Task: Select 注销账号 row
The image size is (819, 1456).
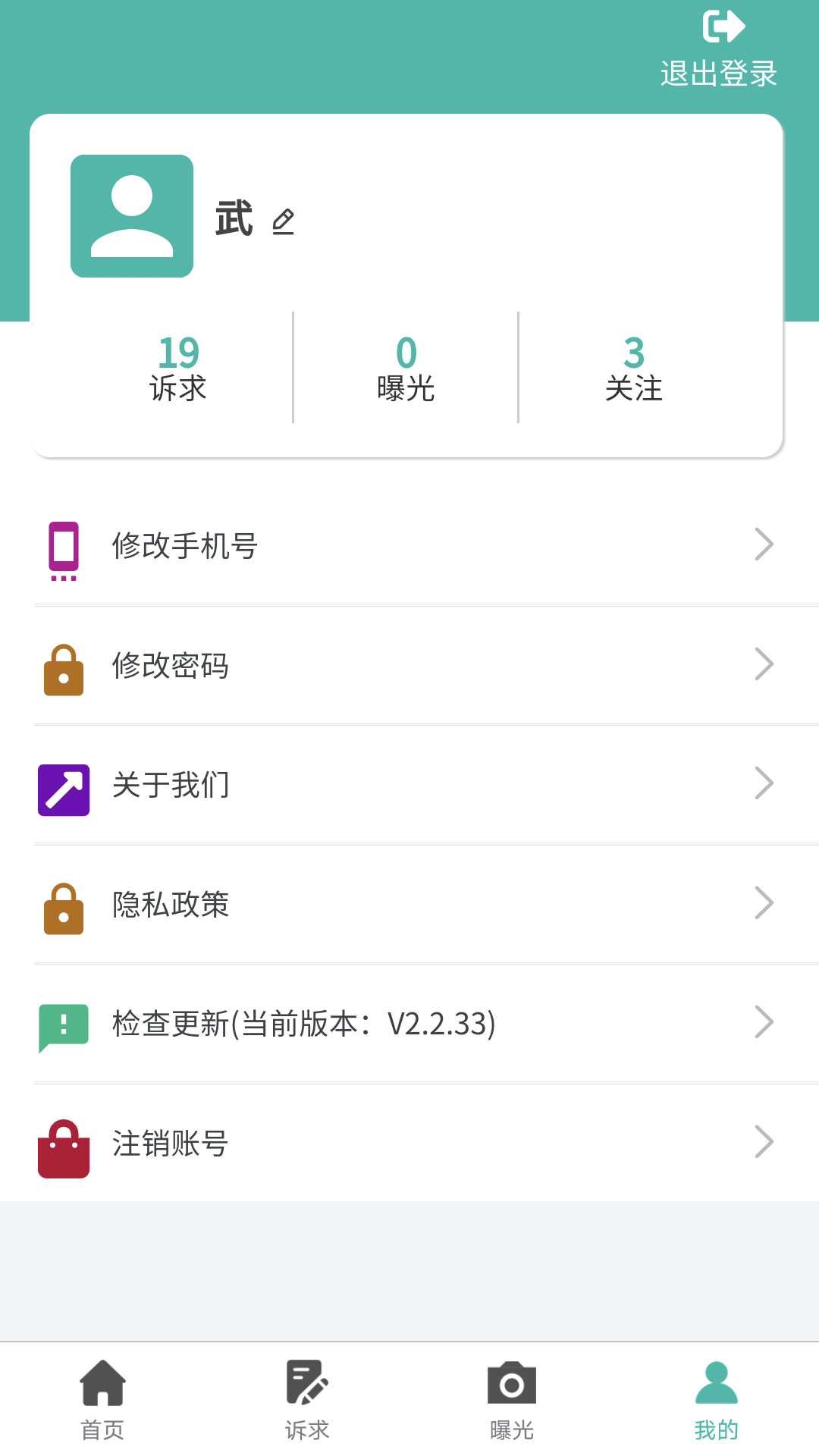Action: click(x=409, y=1143)
